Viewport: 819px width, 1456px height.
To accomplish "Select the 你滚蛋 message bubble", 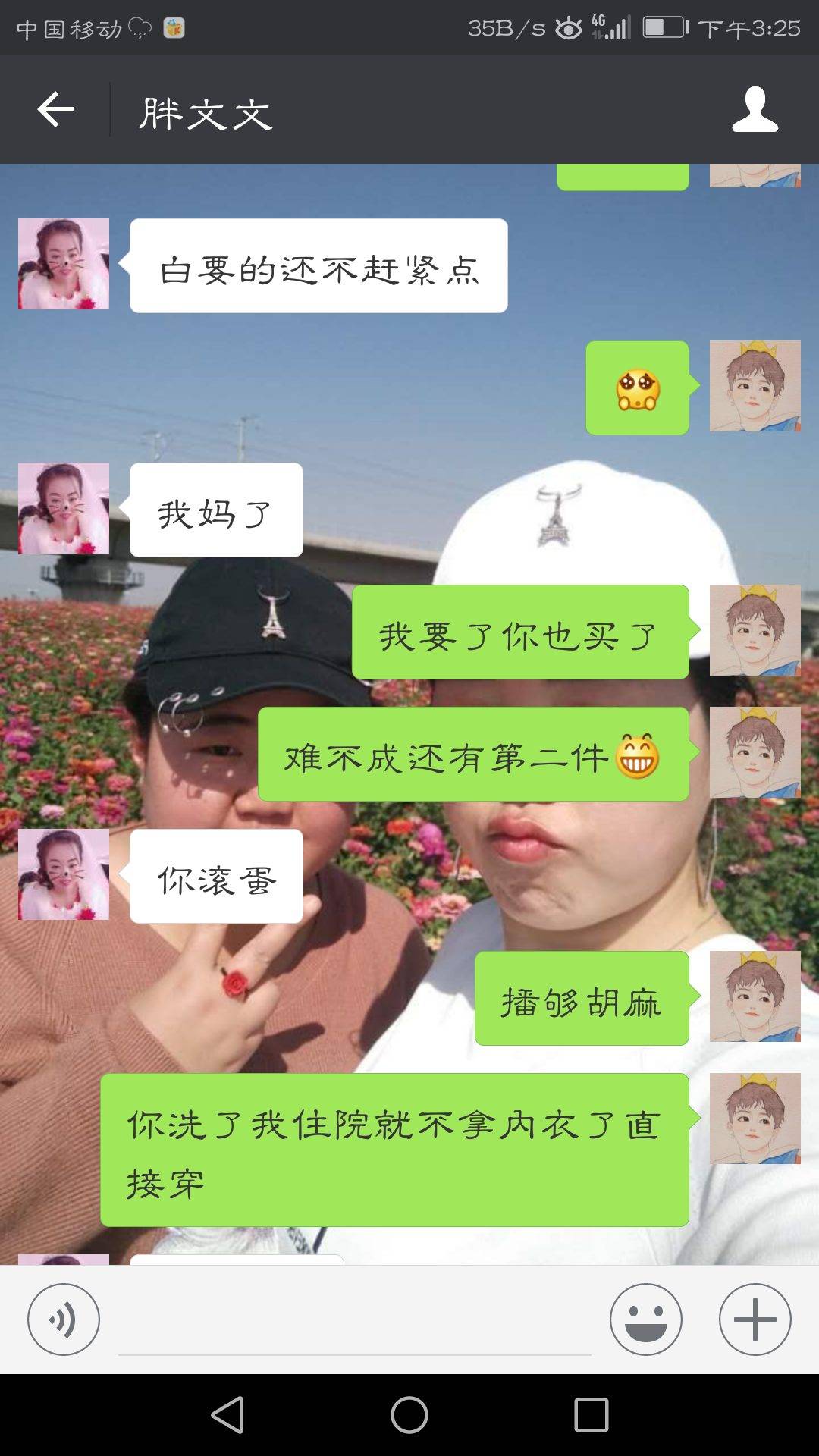I will [215, 876].
